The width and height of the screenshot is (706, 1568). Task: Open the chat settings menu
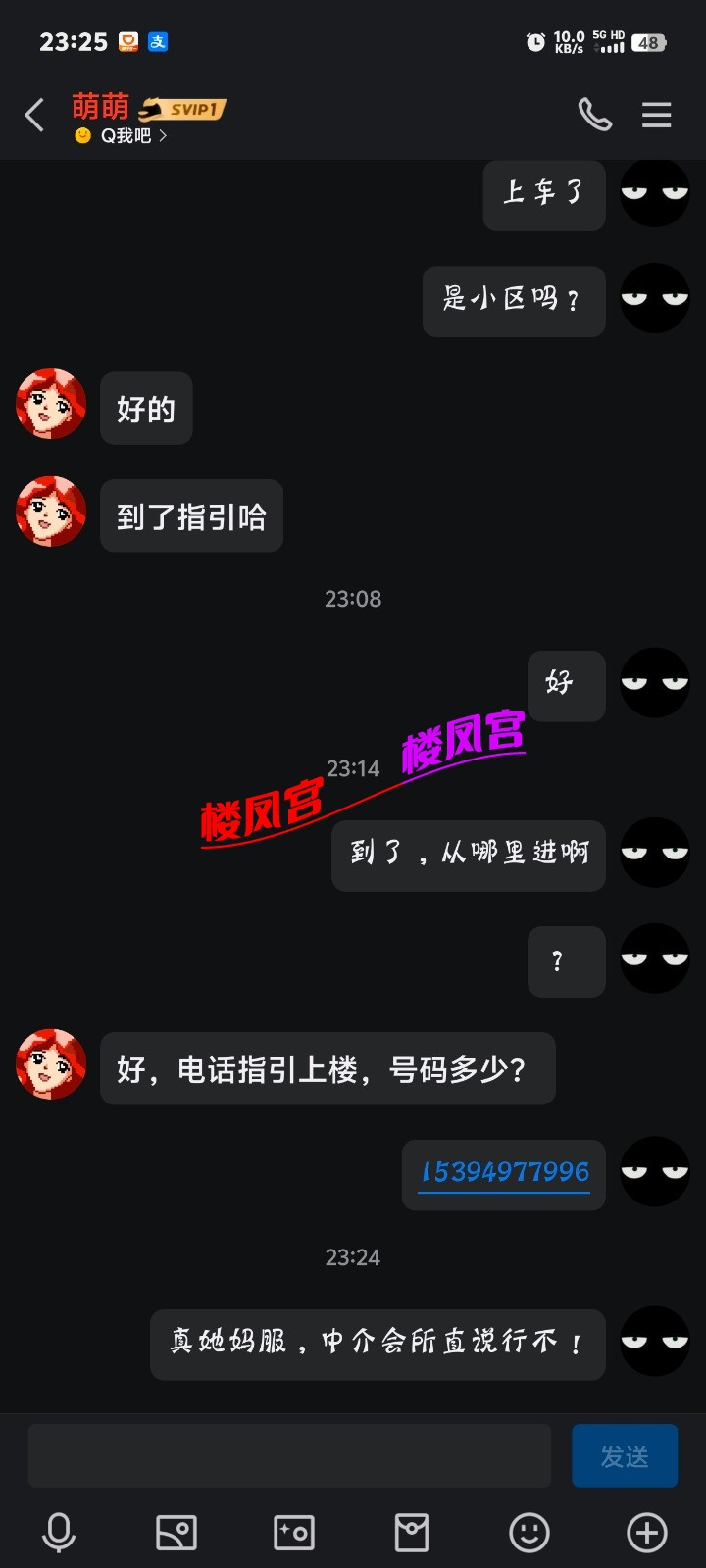point(656,116)
